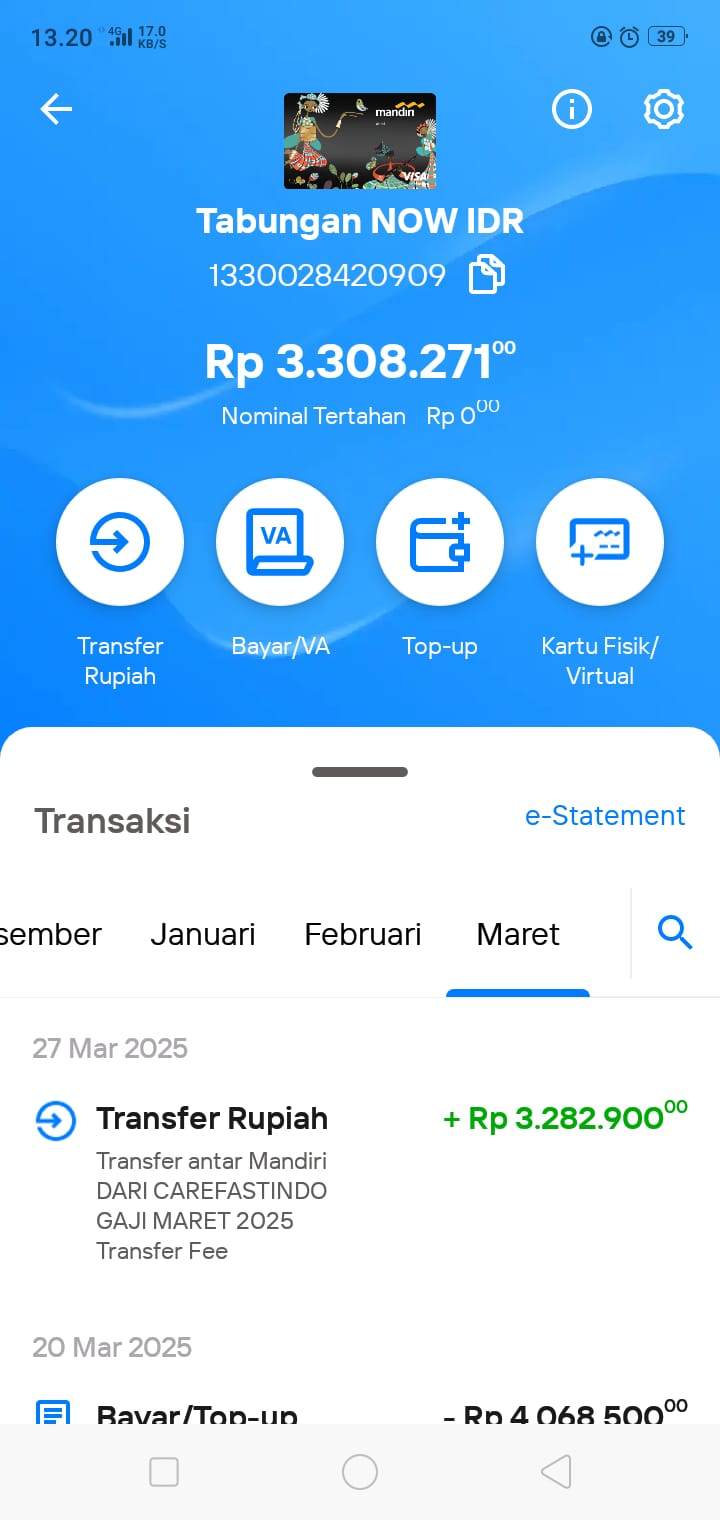720x1520 pixels.
Task: Select the Maret tab
Action: pyautogui.click(x=518, y=934)
